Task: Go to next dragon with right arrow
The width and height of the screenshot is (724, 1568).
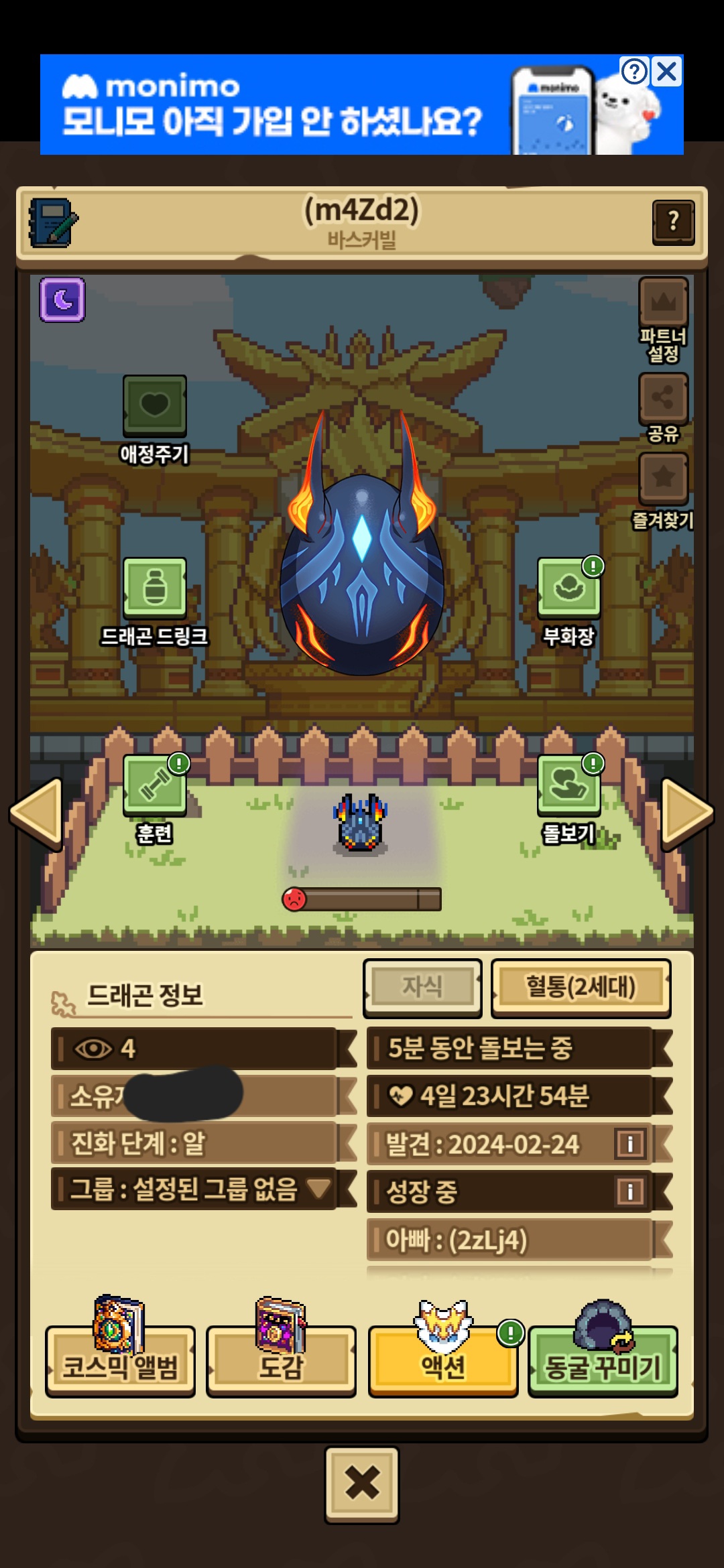Action: click(x=687, y=814)
